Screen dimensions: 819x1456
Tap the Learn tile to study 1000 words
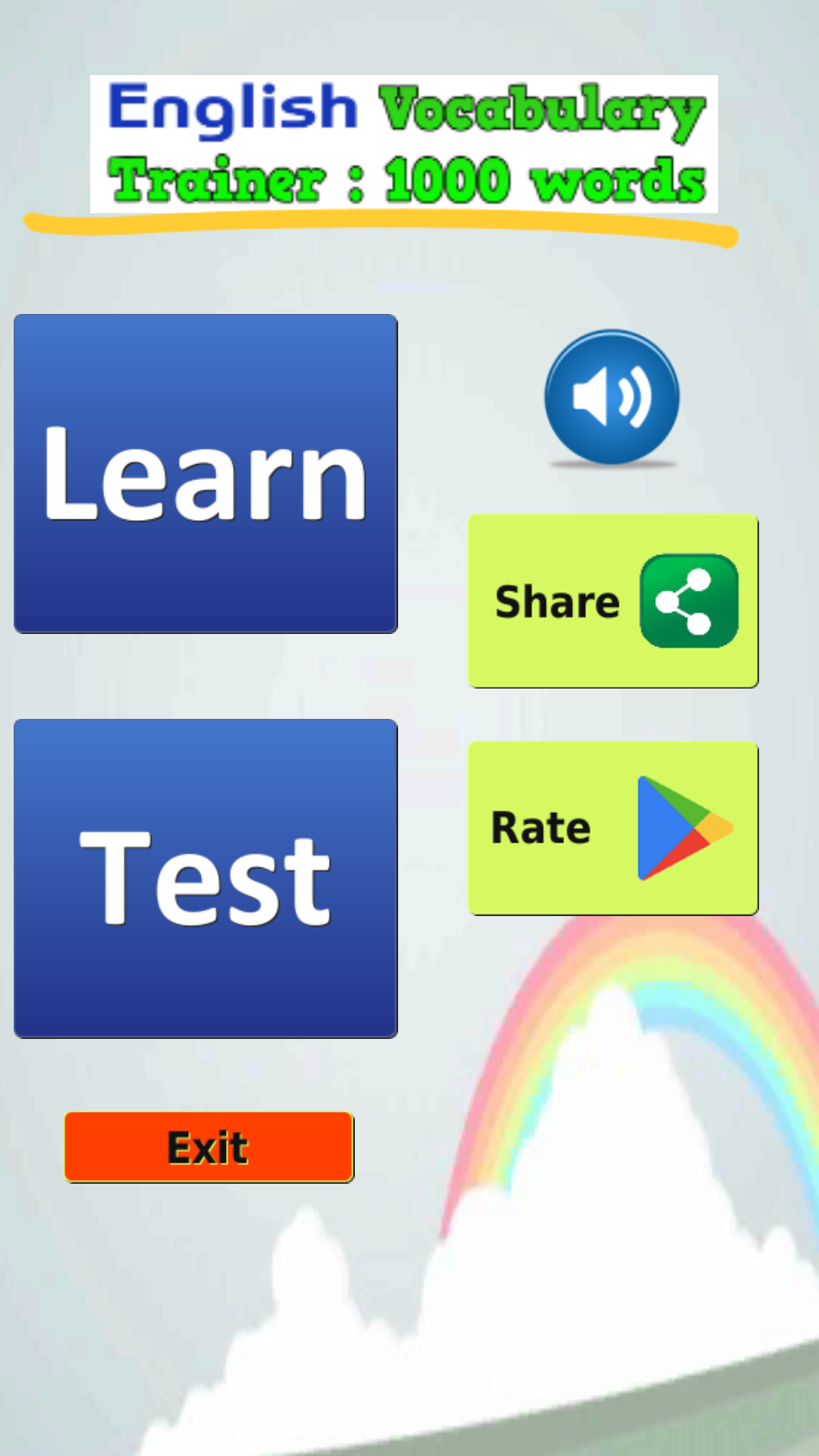(x=205, y=472)
